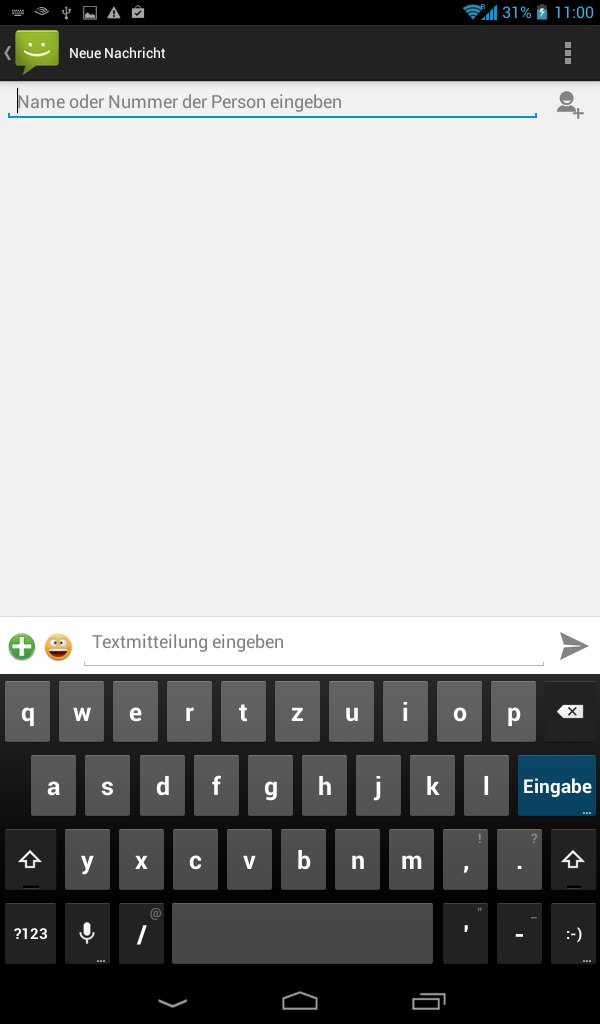Image resolution: width=600 pixels, height=1024 pixels.
Task: Focus the recipient name or number field
Action: pyautogui.click(x=272, y=102)
